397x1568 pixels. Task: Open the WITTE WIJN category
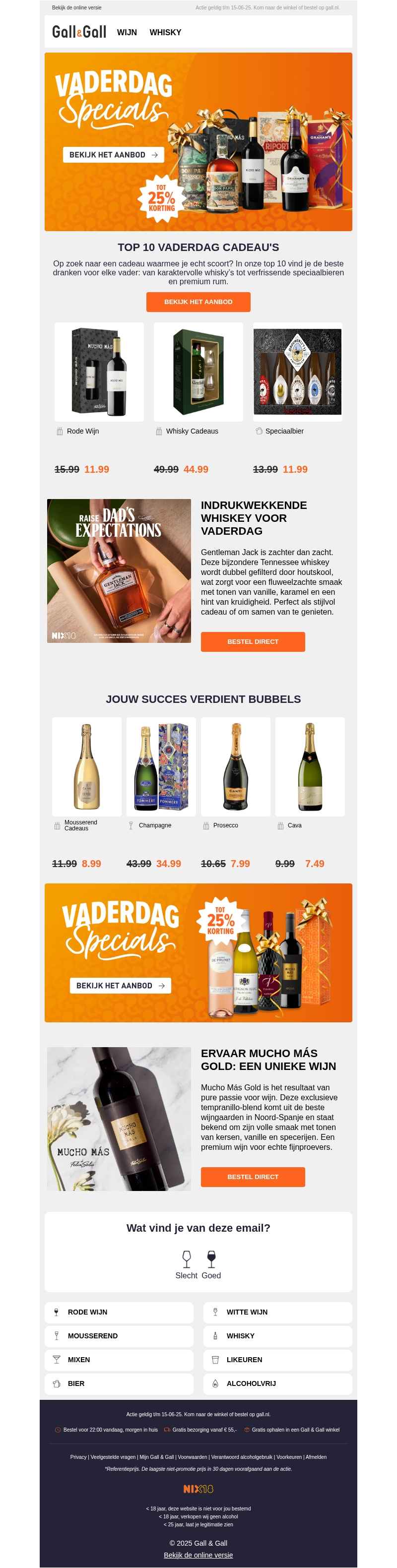pyautogui.click(x=278, y=1312)
